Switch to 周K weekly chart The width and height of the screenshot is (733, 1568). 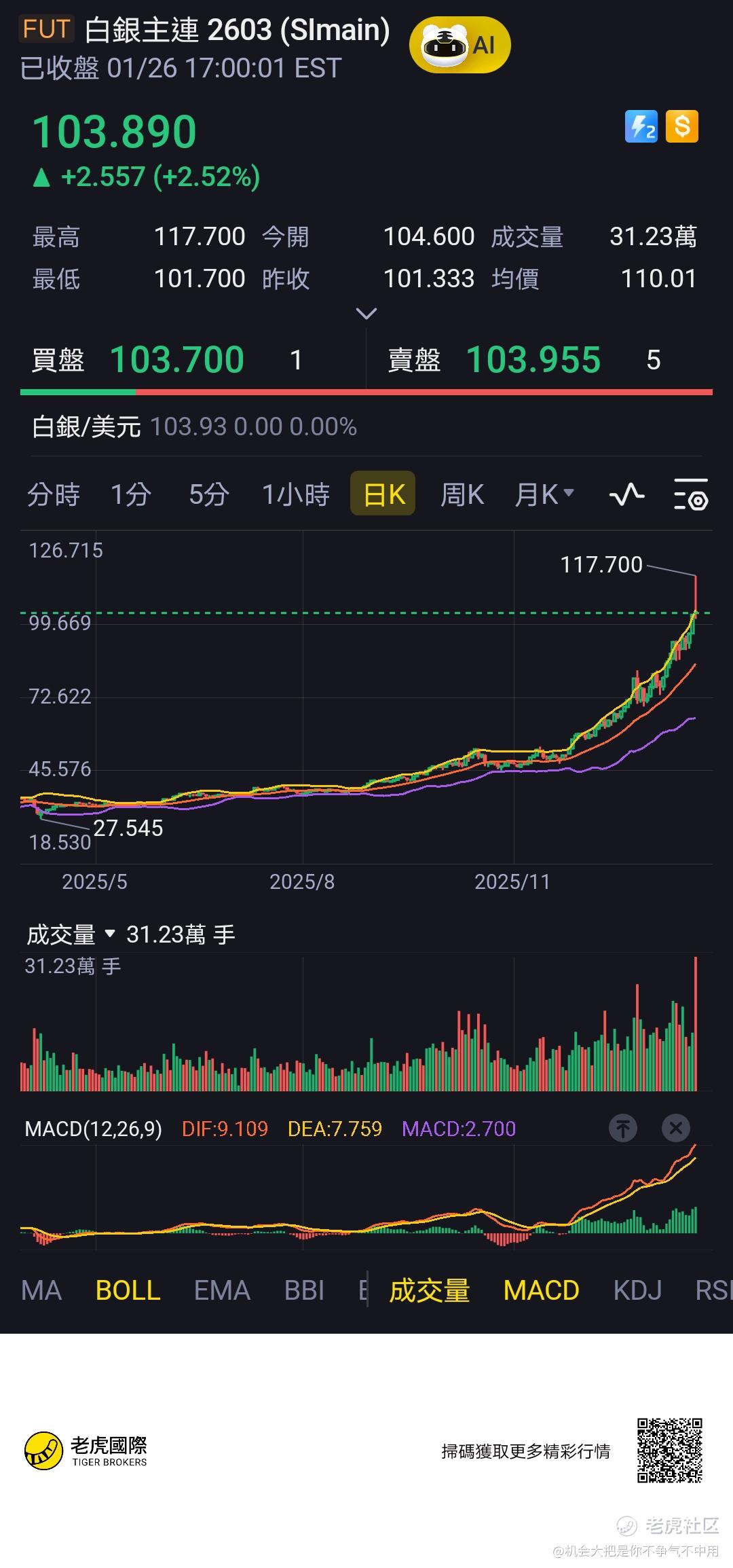[462, 494]
